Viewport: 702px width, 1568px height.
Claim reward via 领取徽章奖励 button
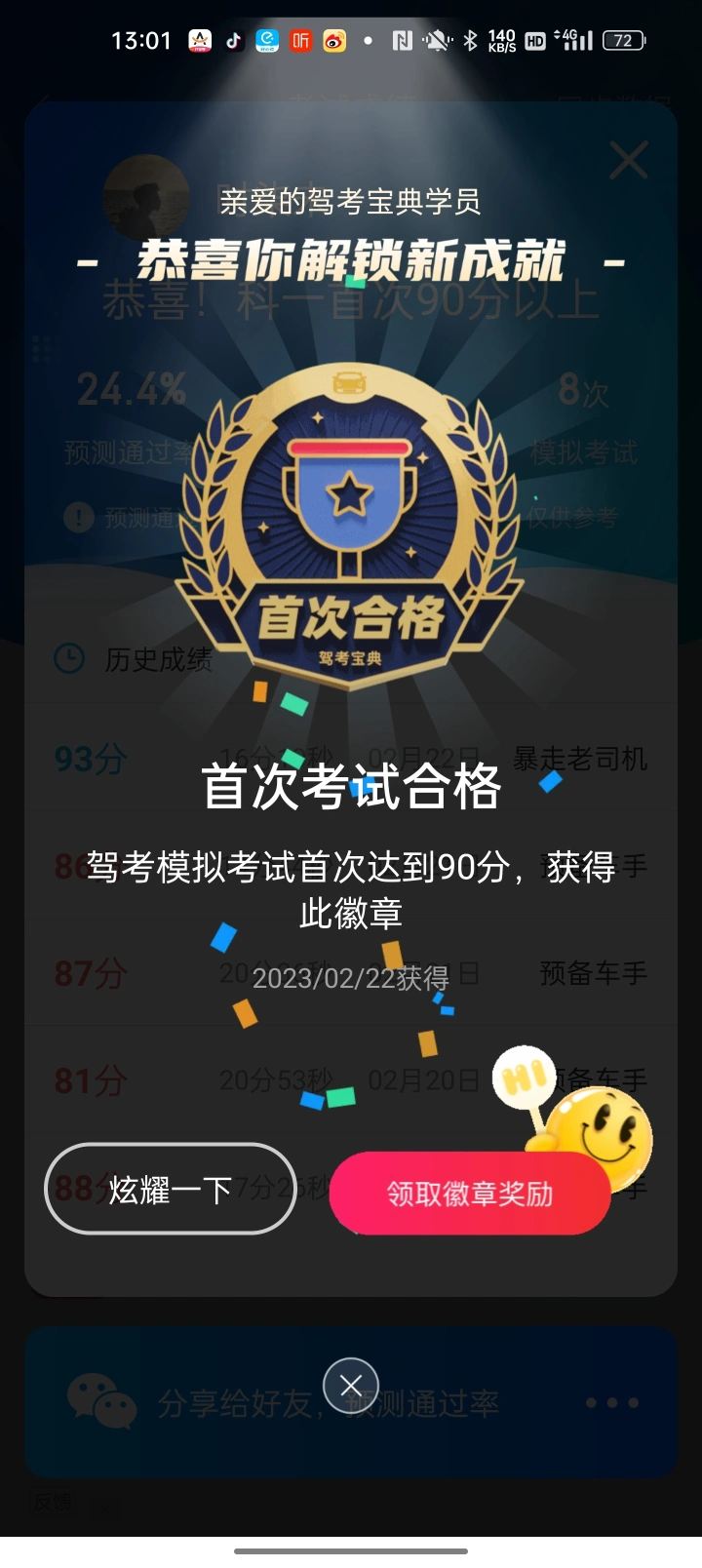pyautogui.click(x=470, y=1194)
